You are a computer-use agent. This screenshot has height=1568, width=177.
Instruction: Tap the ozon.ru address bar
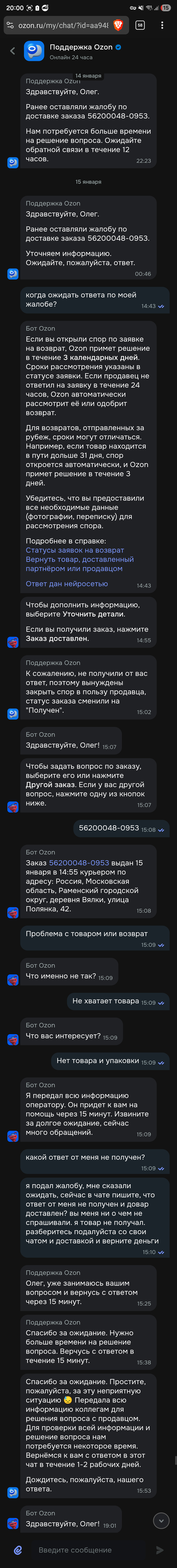61,25
